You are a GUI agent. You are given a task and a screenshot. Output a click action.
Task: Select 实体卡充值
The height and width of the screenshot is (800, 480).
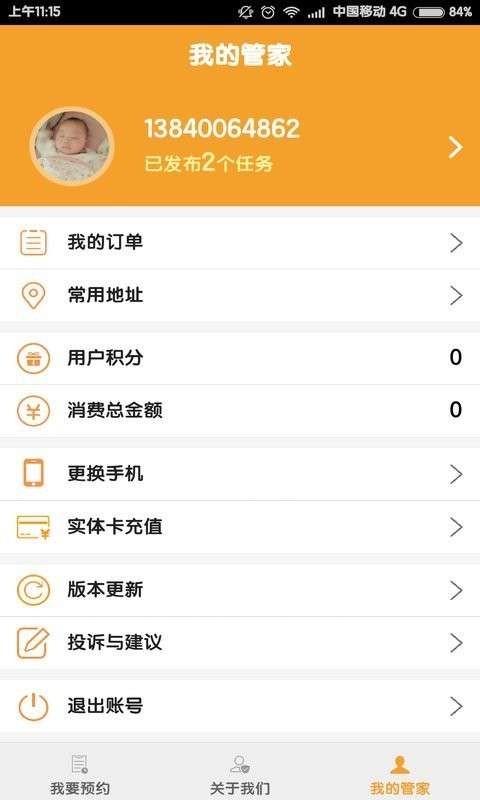coord(240,527)
